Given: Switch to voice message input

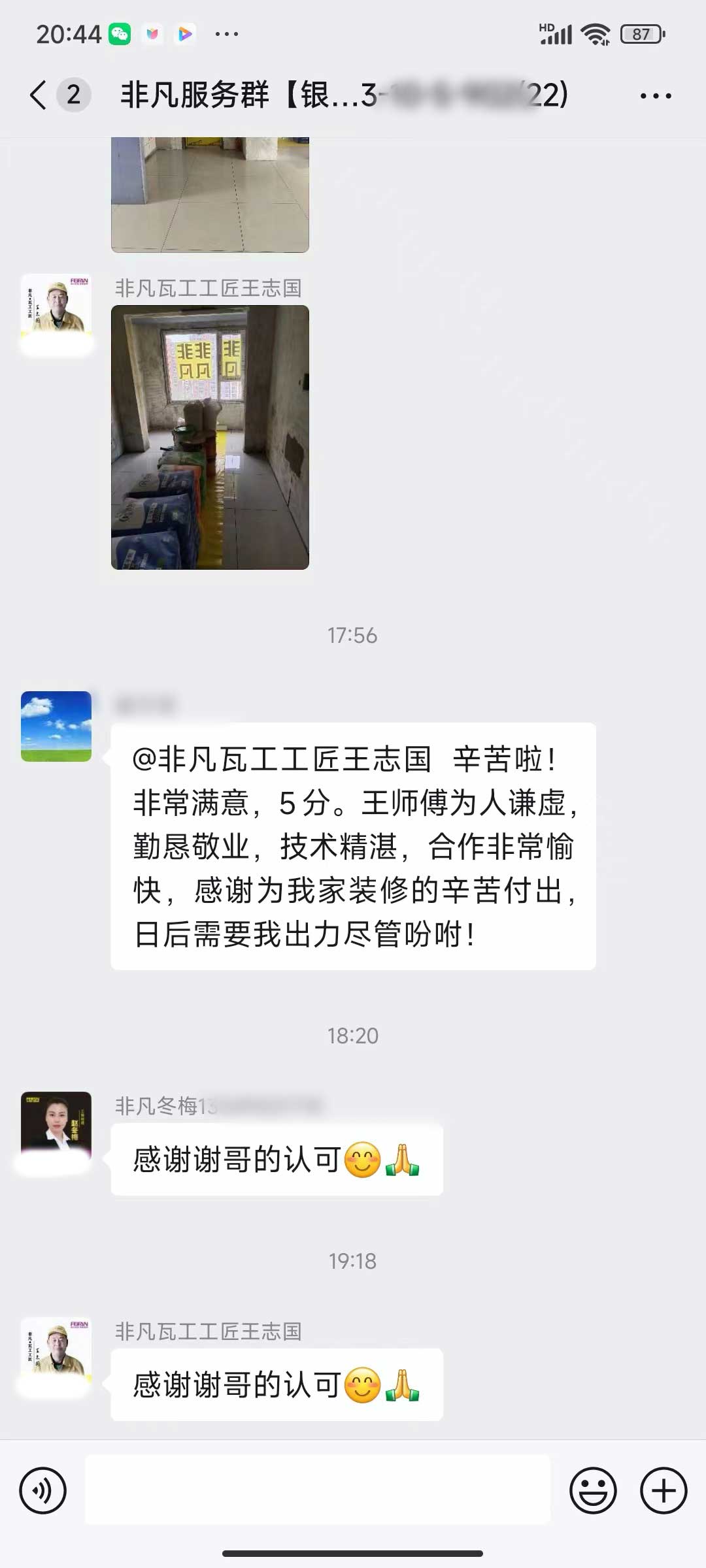Looking at the screenshot, I should (43, 1491).
